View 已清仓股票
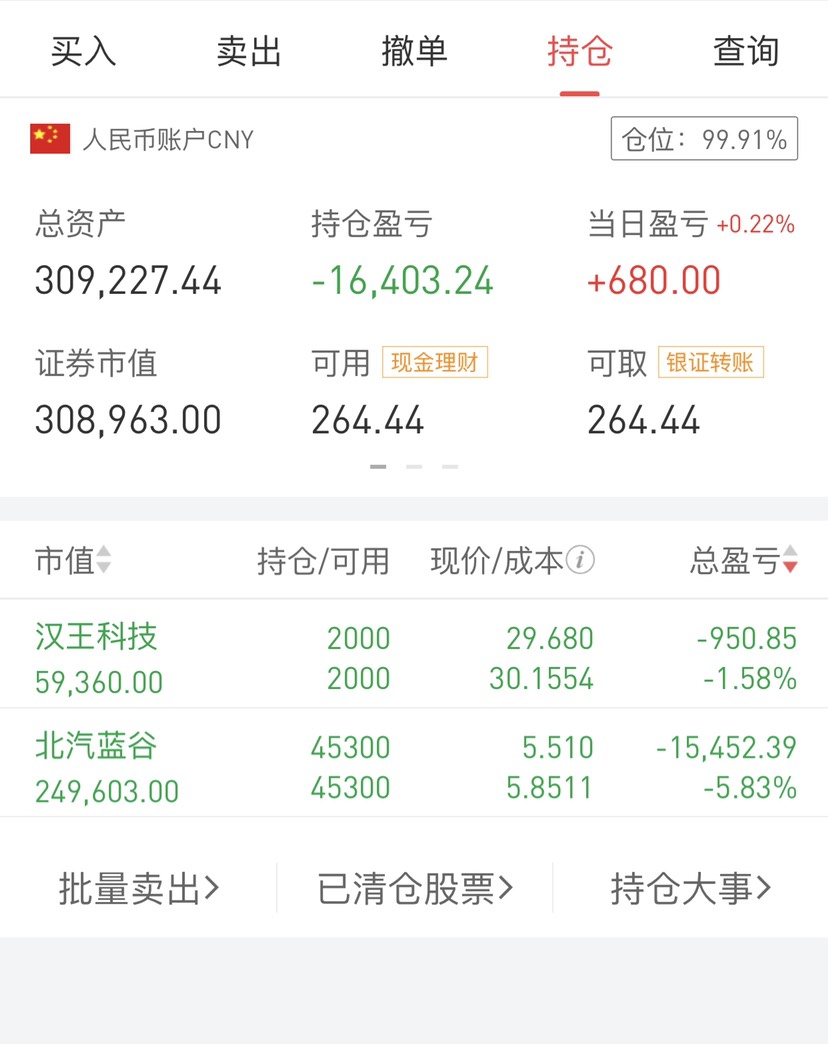This screenshot has height=1044, width=828. [x=414, y=888]
